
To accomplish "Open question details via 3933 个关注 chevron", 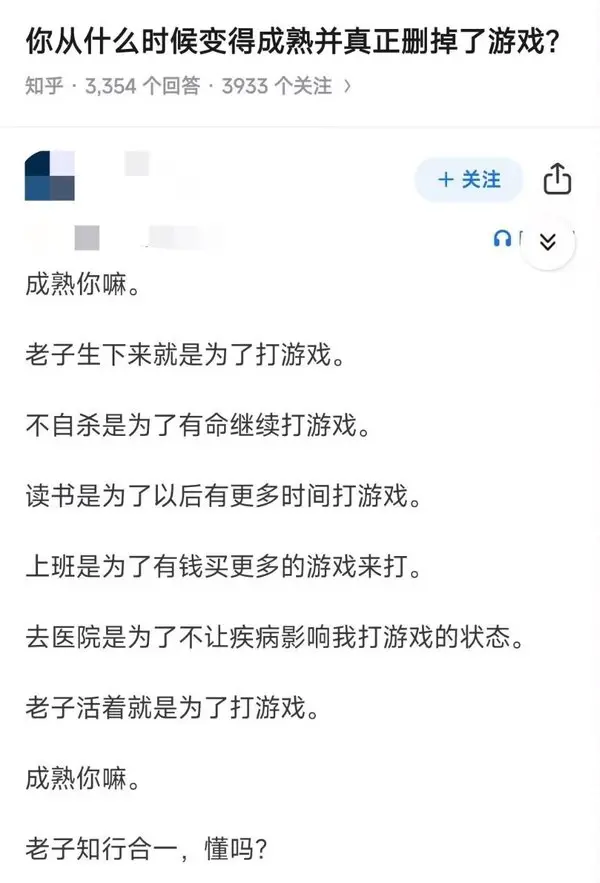I will (348, 87).
